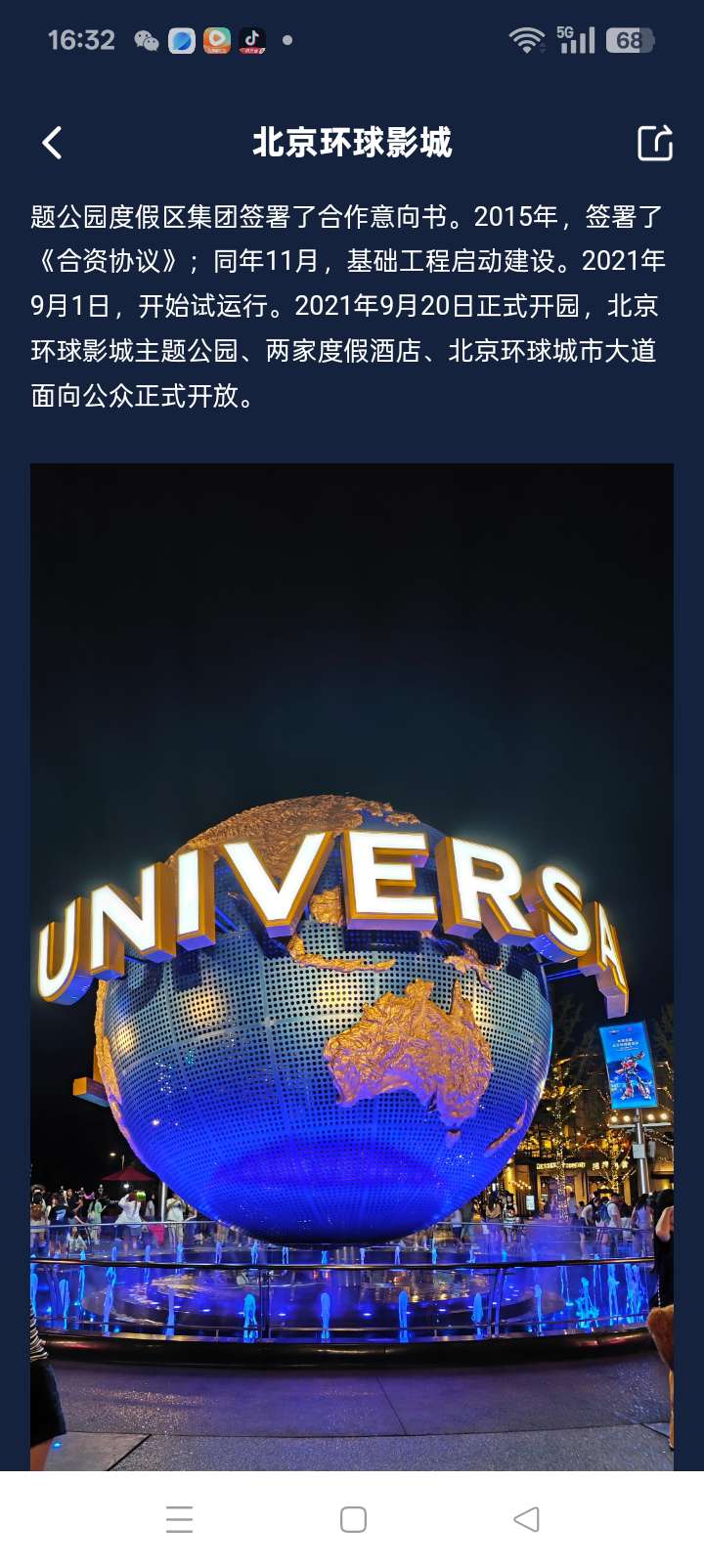
Task: Go to the phone home screen
Action: click(x=353, y=1519)
